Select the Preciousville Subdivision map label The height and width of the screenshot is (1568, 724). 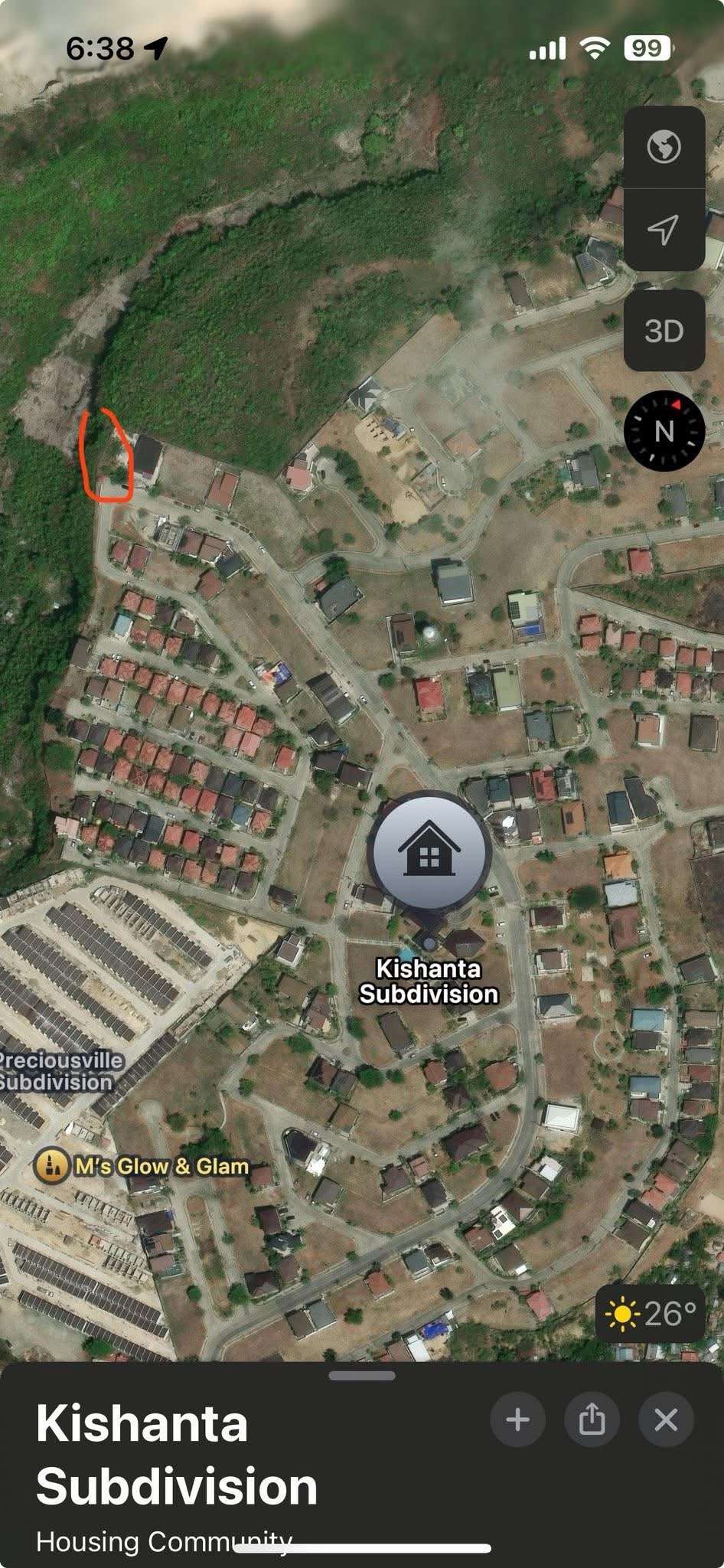[x=60, y=1070]
